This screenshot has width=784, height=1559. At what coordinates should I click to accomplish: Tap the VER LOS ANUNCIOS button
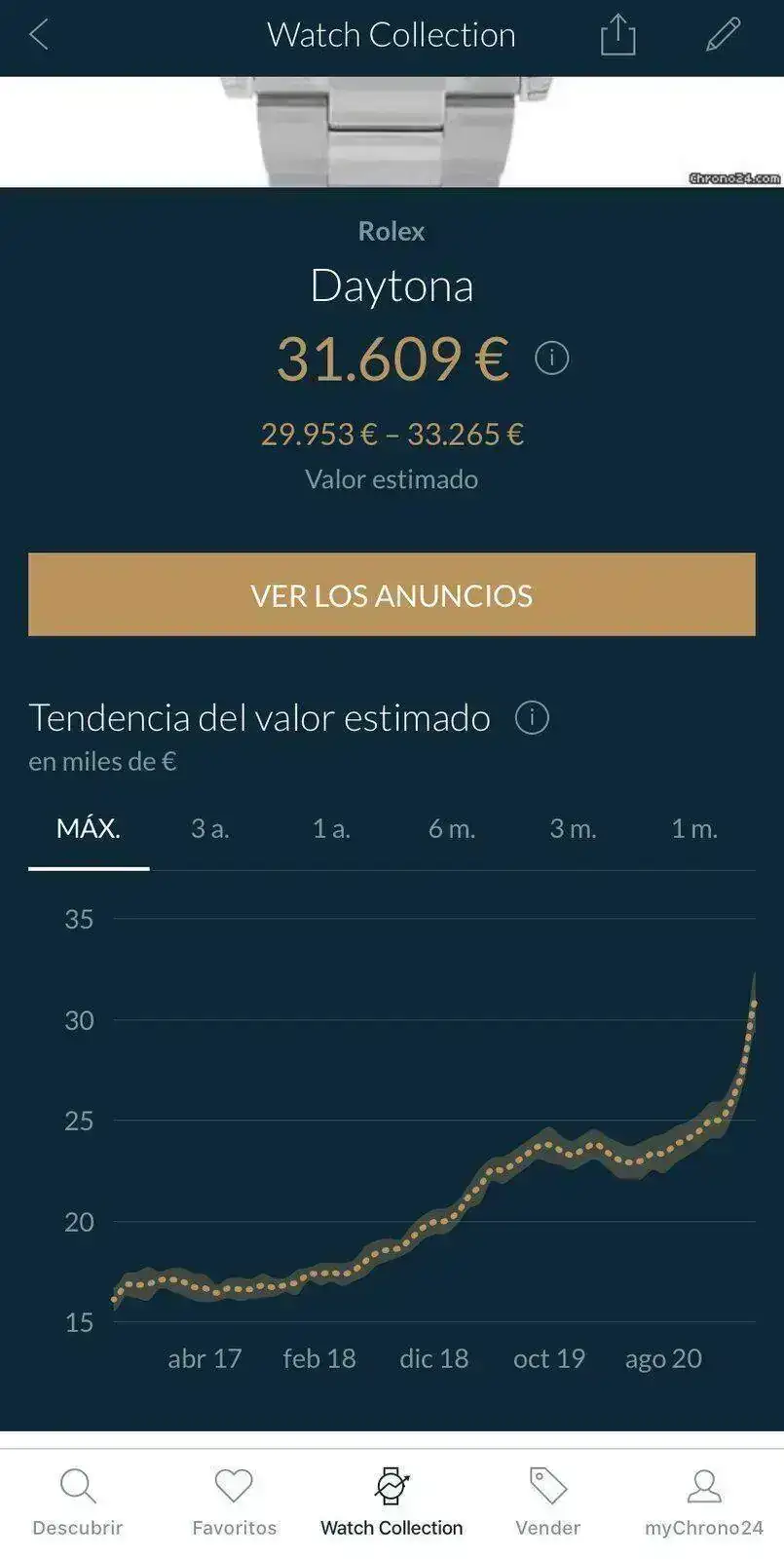click(392, 594)
